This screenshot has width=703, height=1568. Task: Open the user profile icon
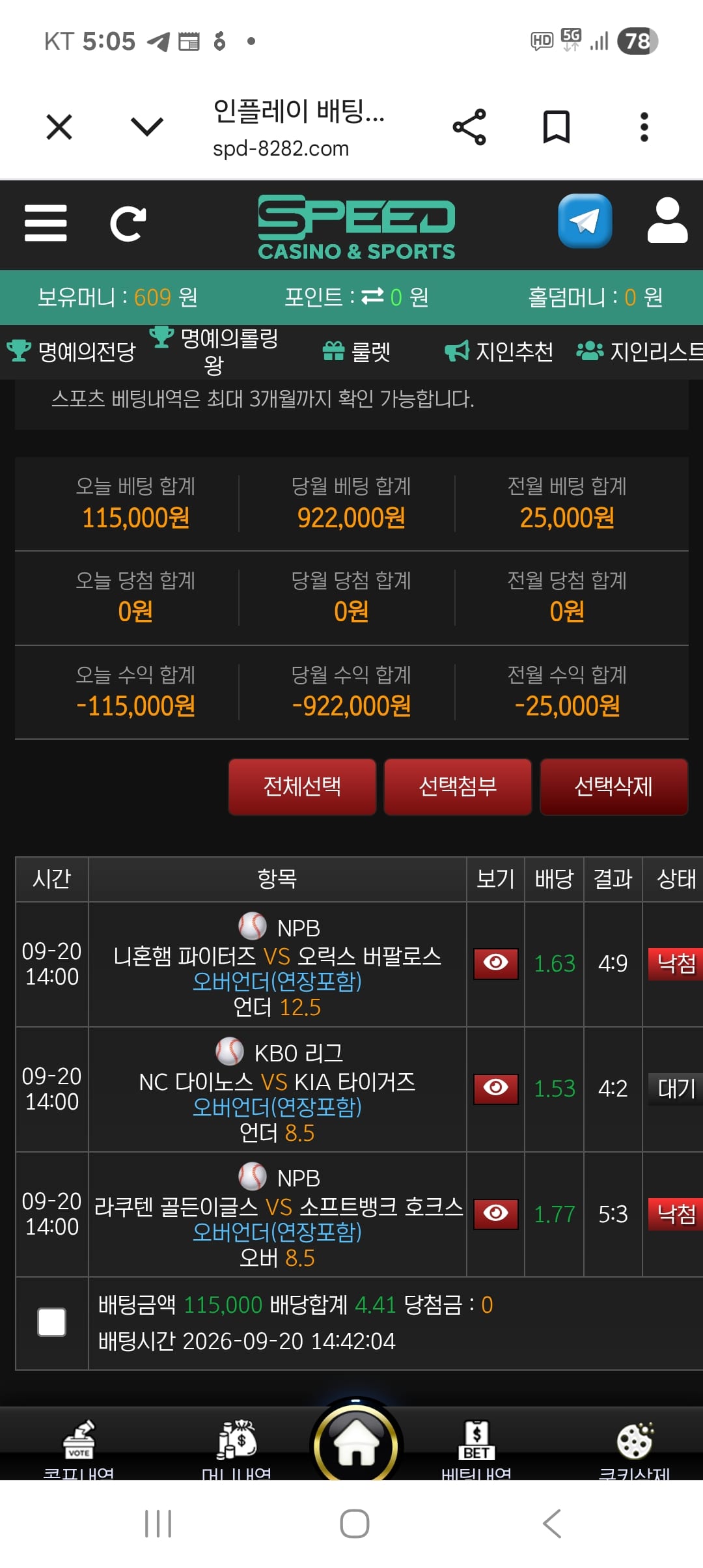click(667, 221)
